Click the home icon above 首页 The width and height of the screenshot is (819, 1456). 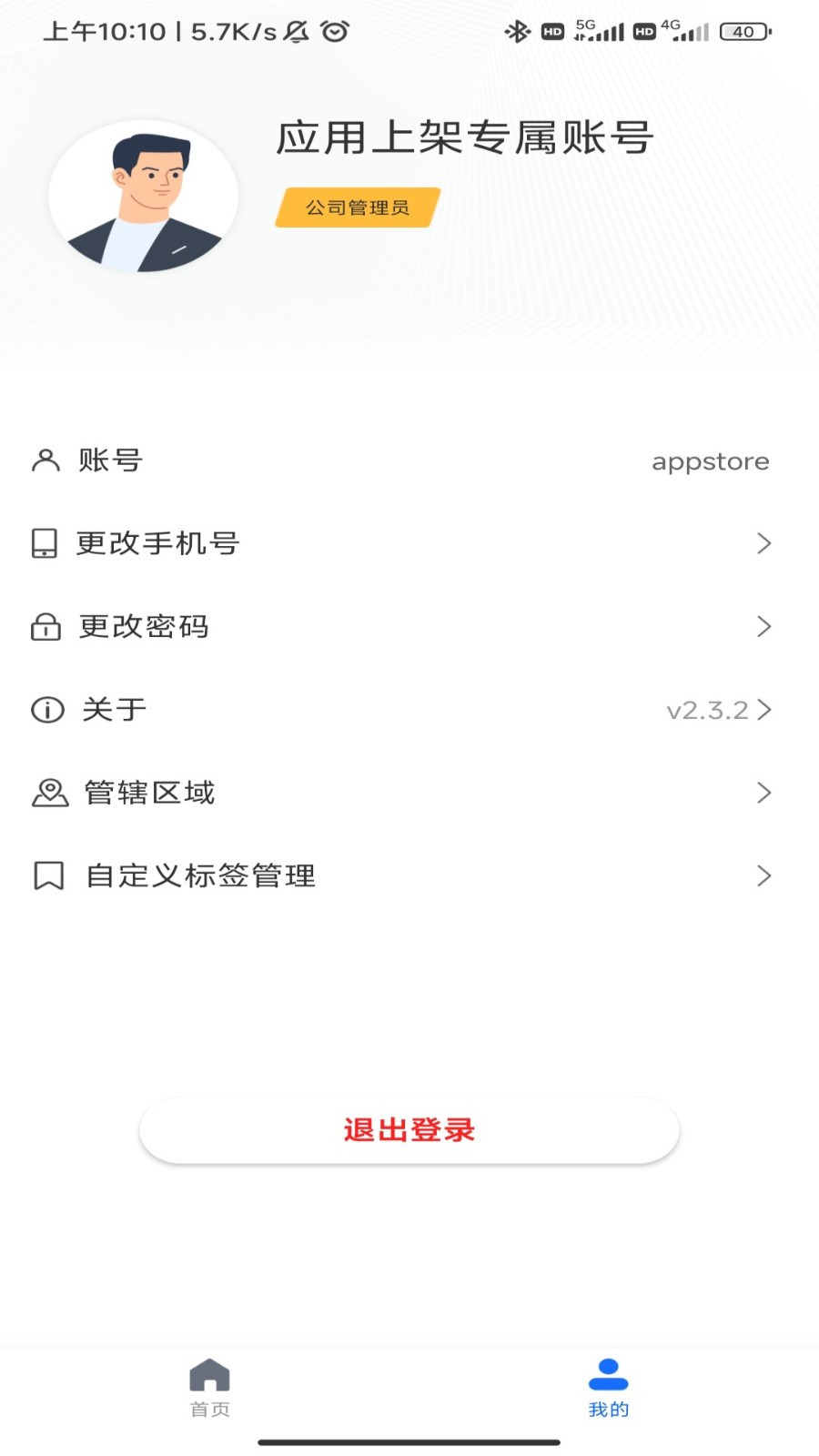tap(208, 1375)
